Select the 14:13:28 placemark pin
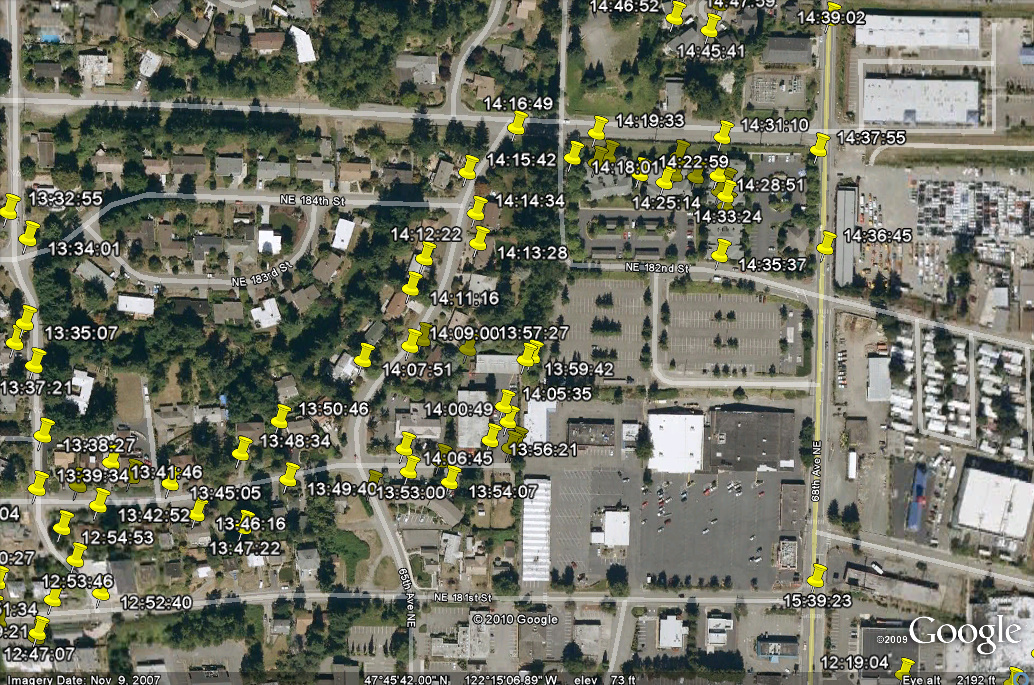Viewport: 1034px width, 685px height. [x=481, y=238]
